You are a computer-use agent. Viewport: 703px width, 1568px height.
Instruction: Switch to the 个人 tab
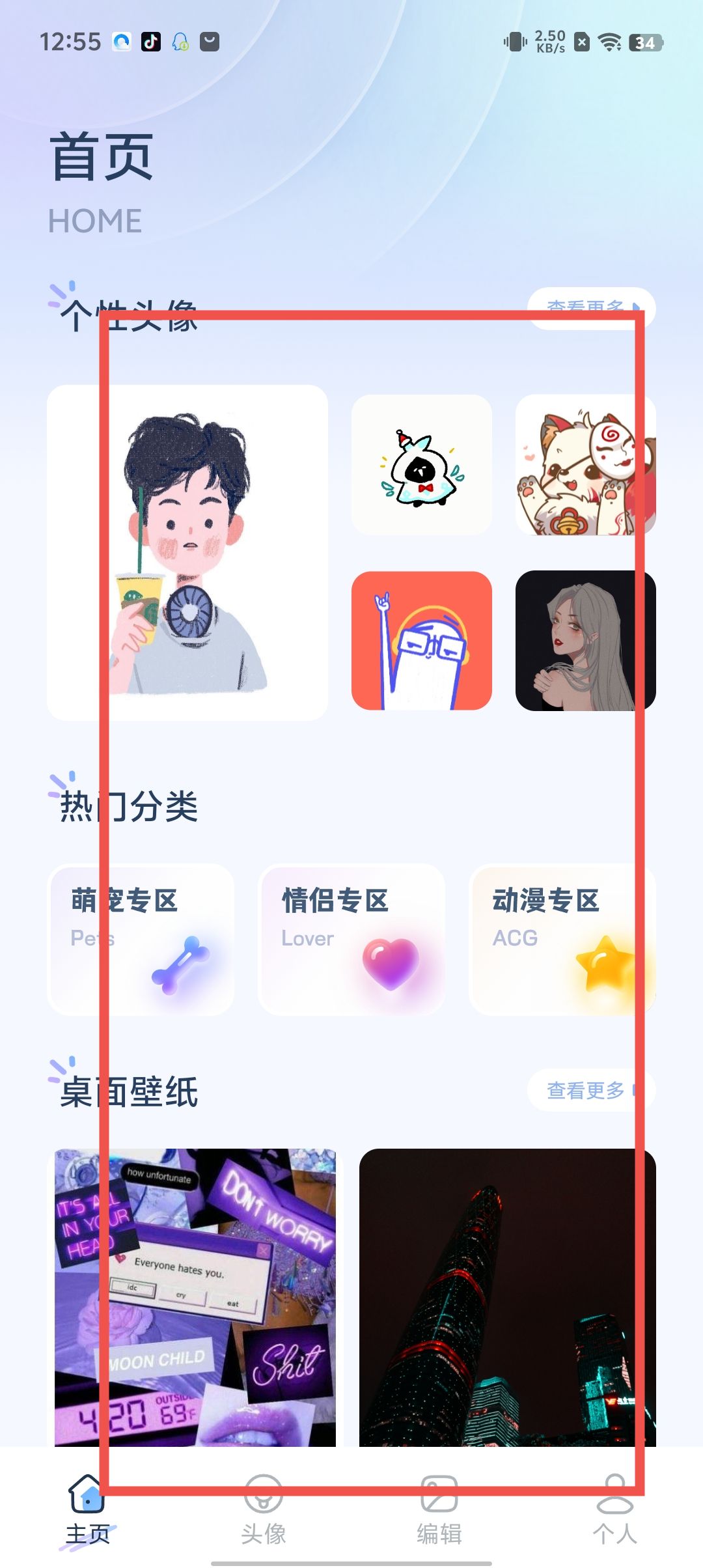click(614, 1509)
